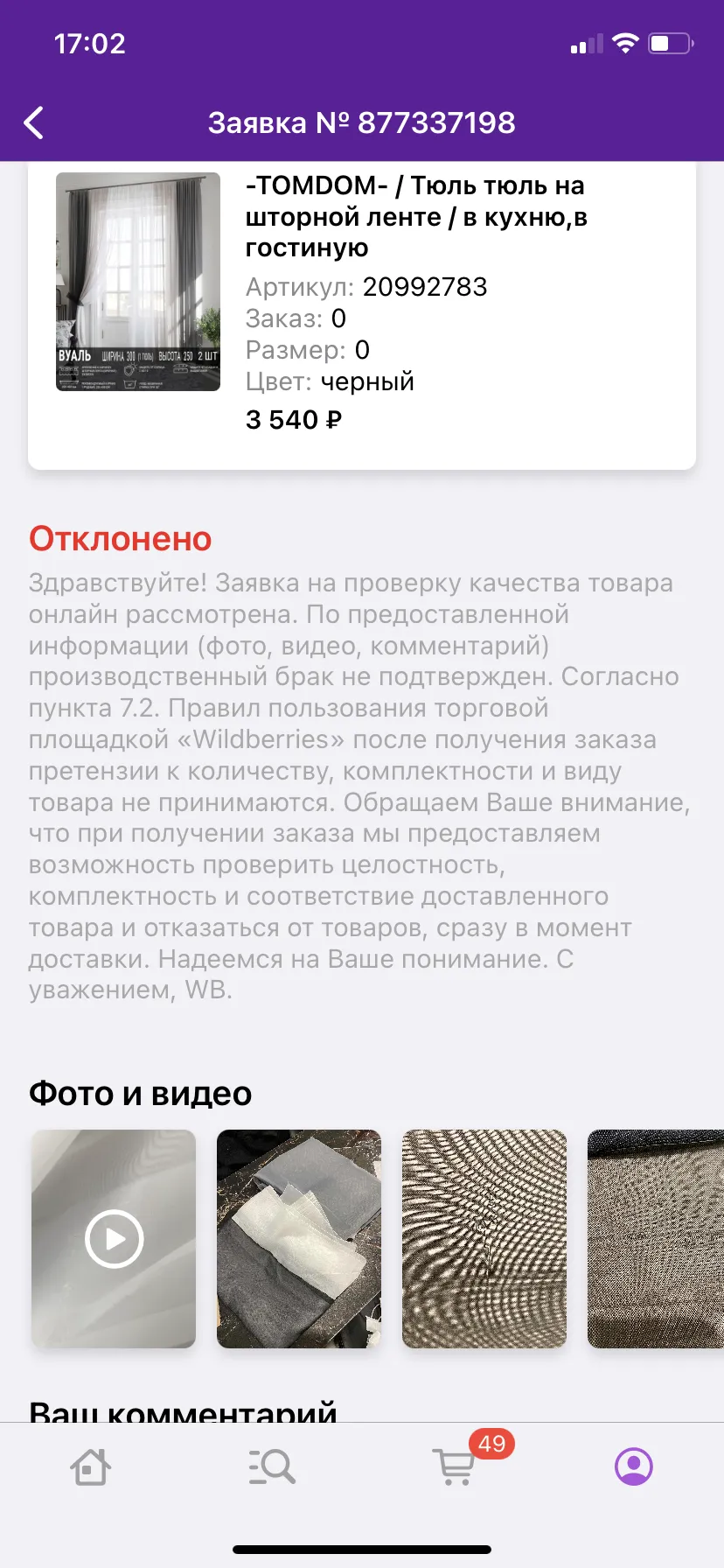Go back from request № 877337198
The image size is (724, 1568).
click(34, 123)
